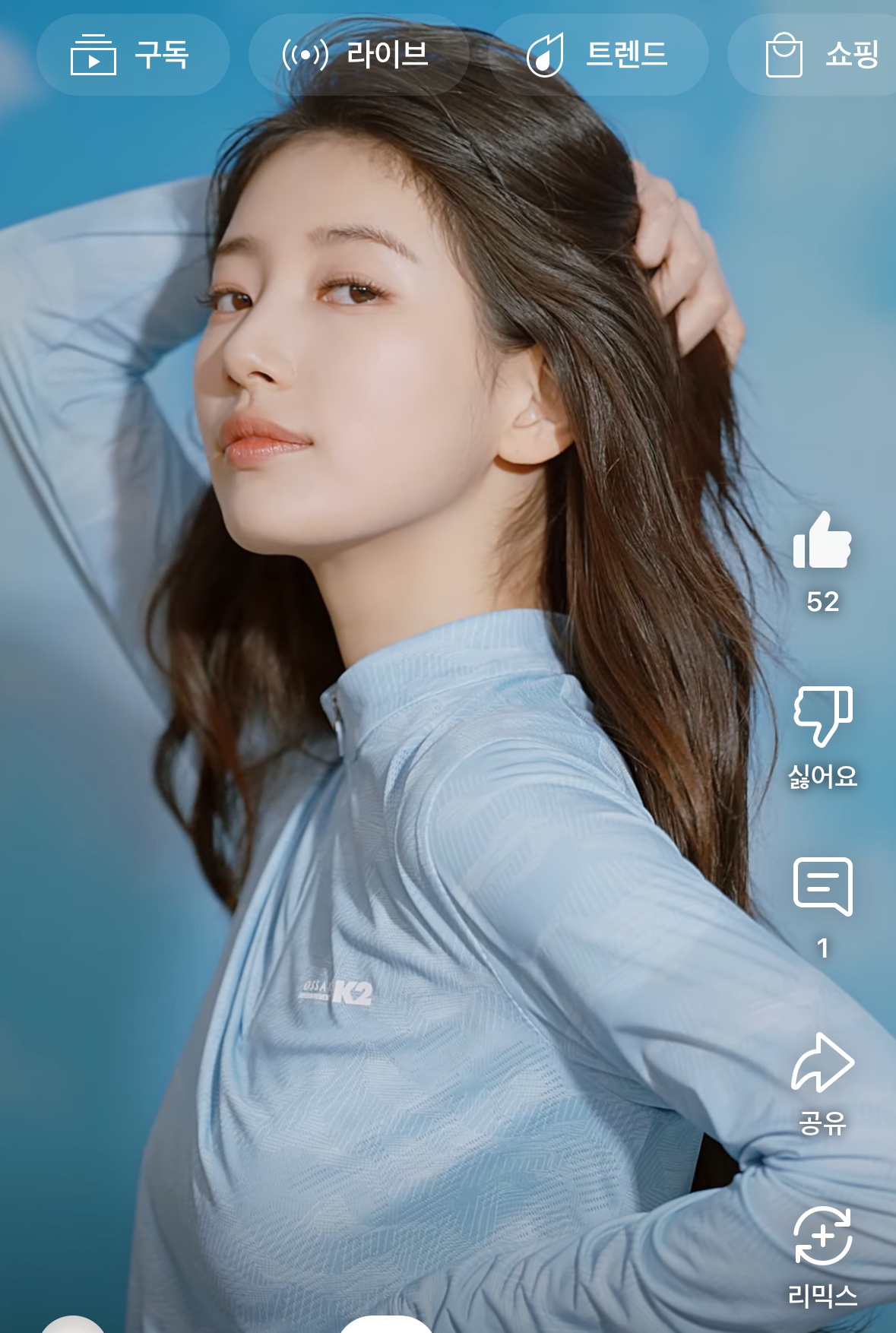Share this video via 공유
Screen dimensions: 896x1333
pyautogui.click(x=822, y=1064)
